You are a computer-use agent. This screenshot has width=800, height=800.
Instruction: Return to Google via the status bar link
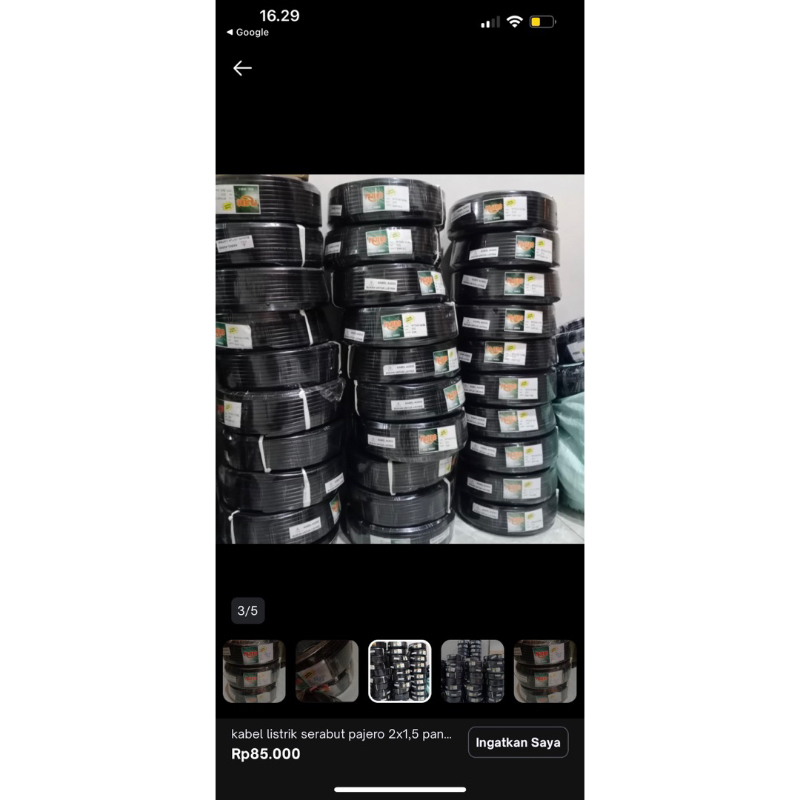(x=248, y=32)
